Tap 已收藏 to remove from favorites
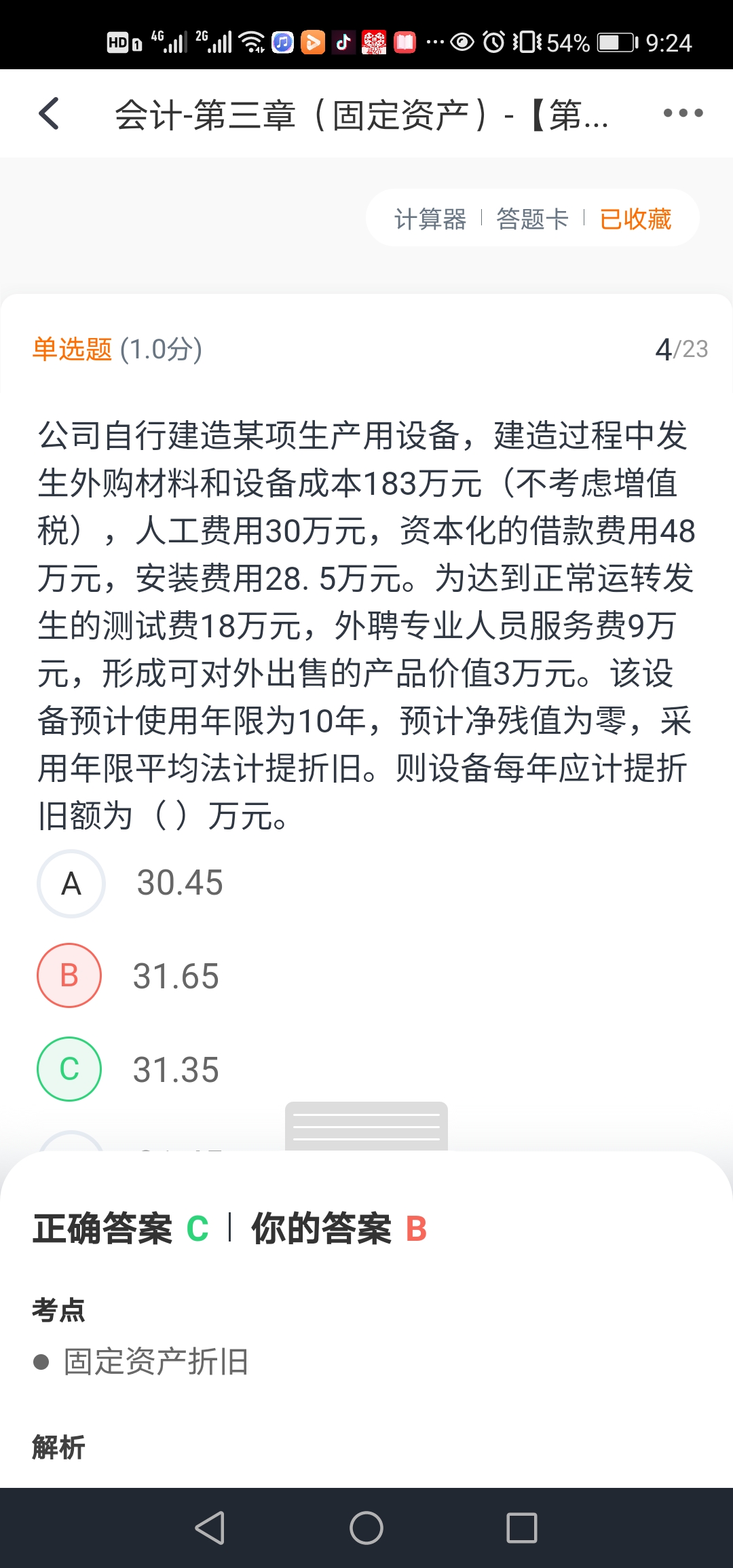 point(635,219)
